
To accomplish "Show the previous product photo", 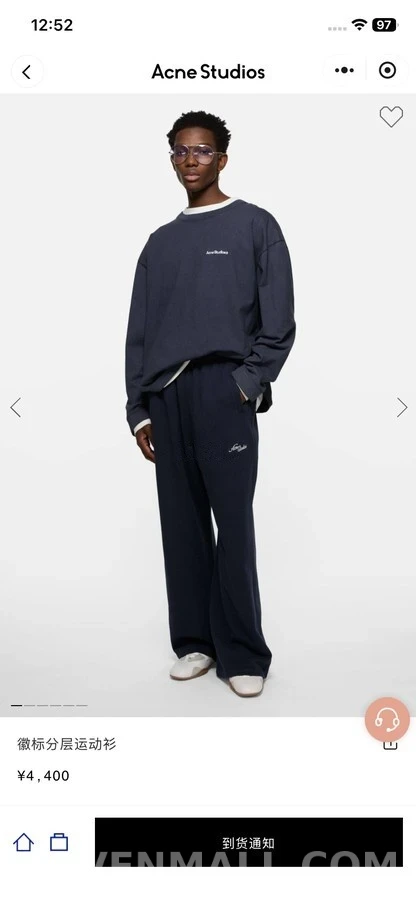I will (15, 407).
